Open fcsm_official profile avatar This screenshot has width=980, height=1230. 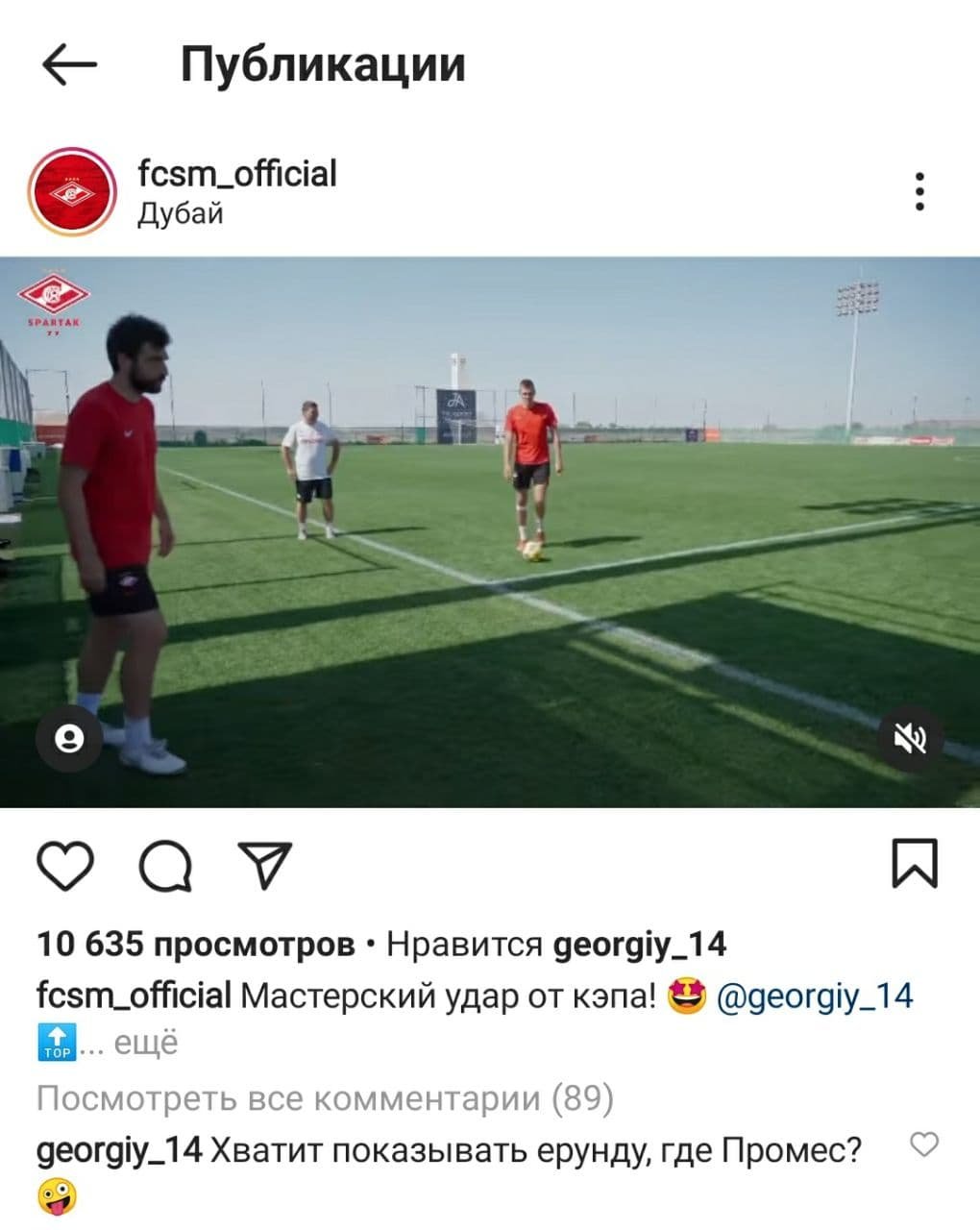tap(72, 192)
